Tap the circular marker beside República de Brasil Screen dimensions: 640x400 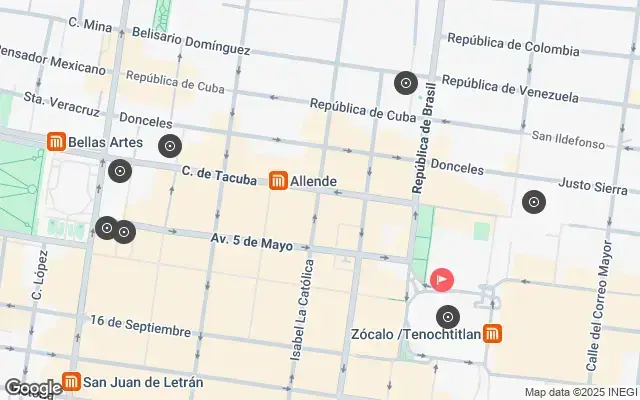click(405, 83)
